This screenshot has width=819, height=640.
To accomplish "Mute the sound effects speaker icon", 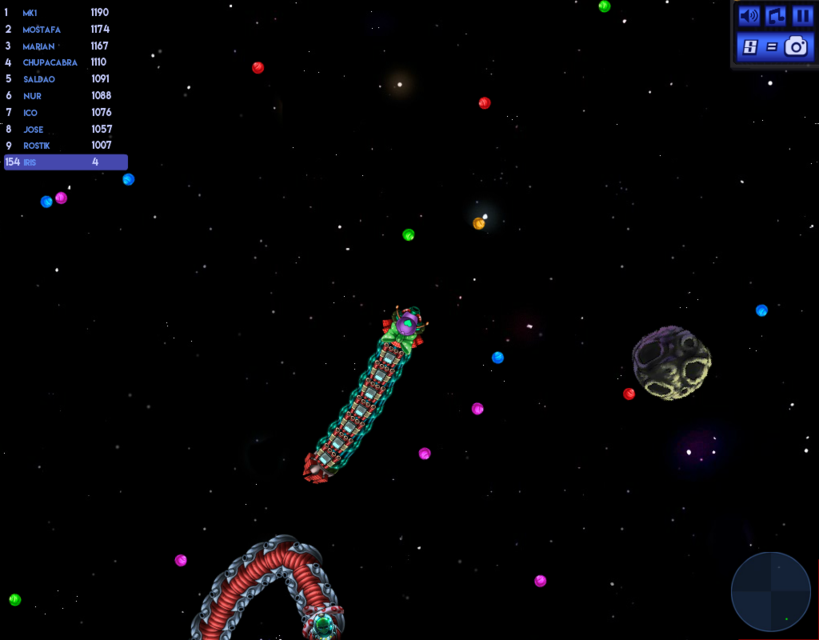I will (x=748, y=16).
